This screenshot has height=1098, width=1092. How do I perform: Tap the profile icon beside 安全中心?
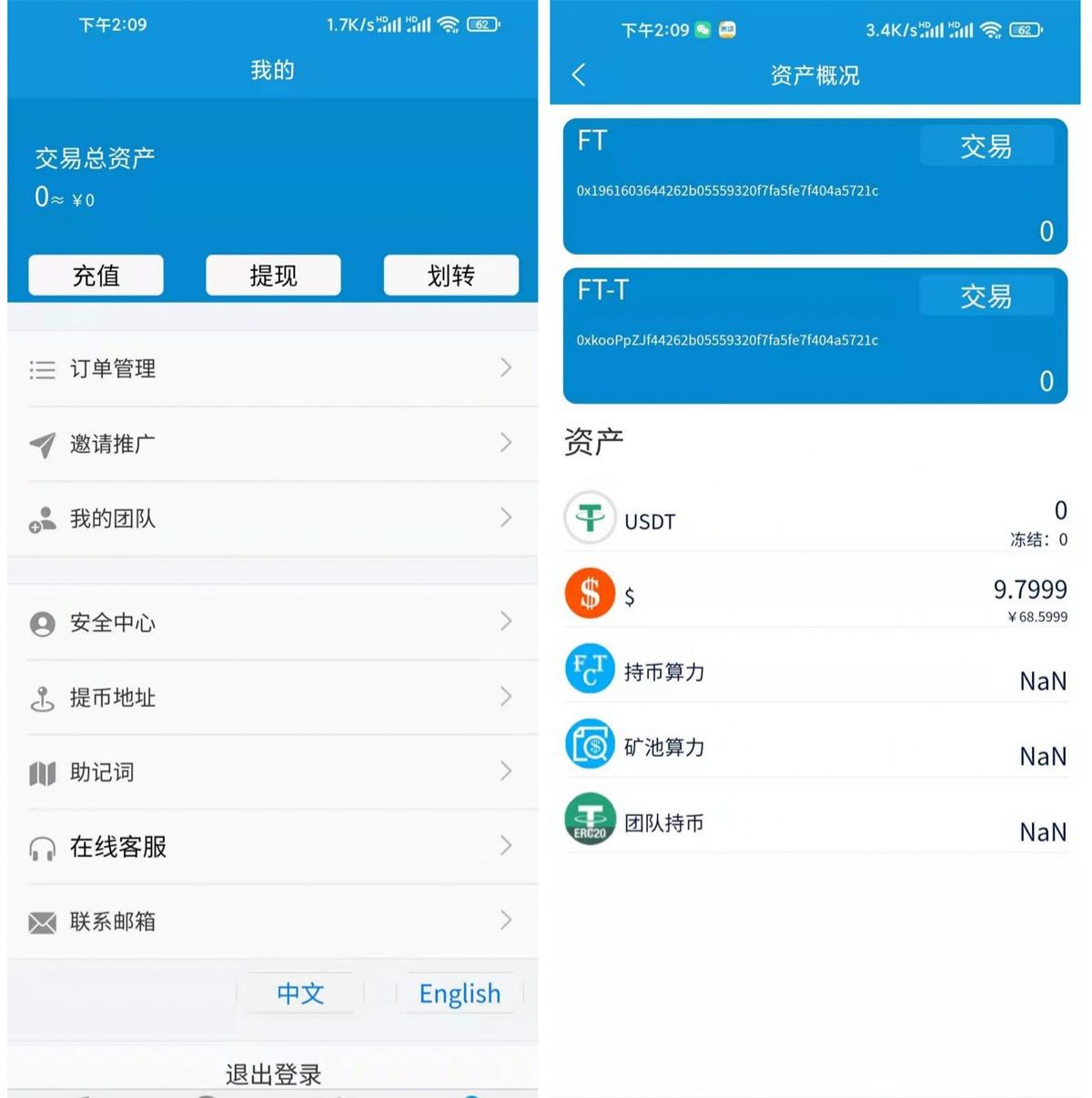[x=43, y=623]
